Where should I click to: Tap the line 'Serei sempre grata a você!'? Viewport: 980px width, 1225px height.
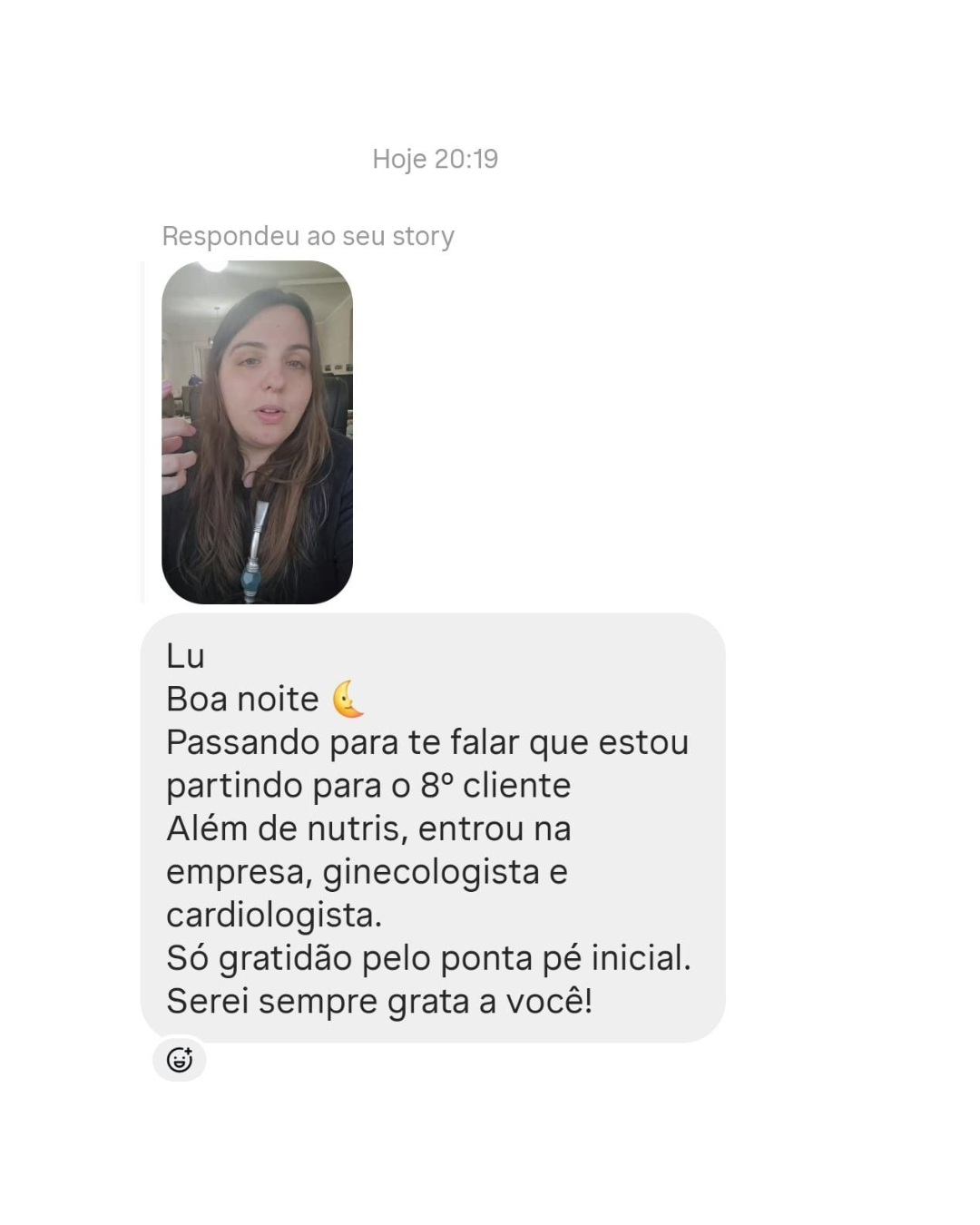379,1001
